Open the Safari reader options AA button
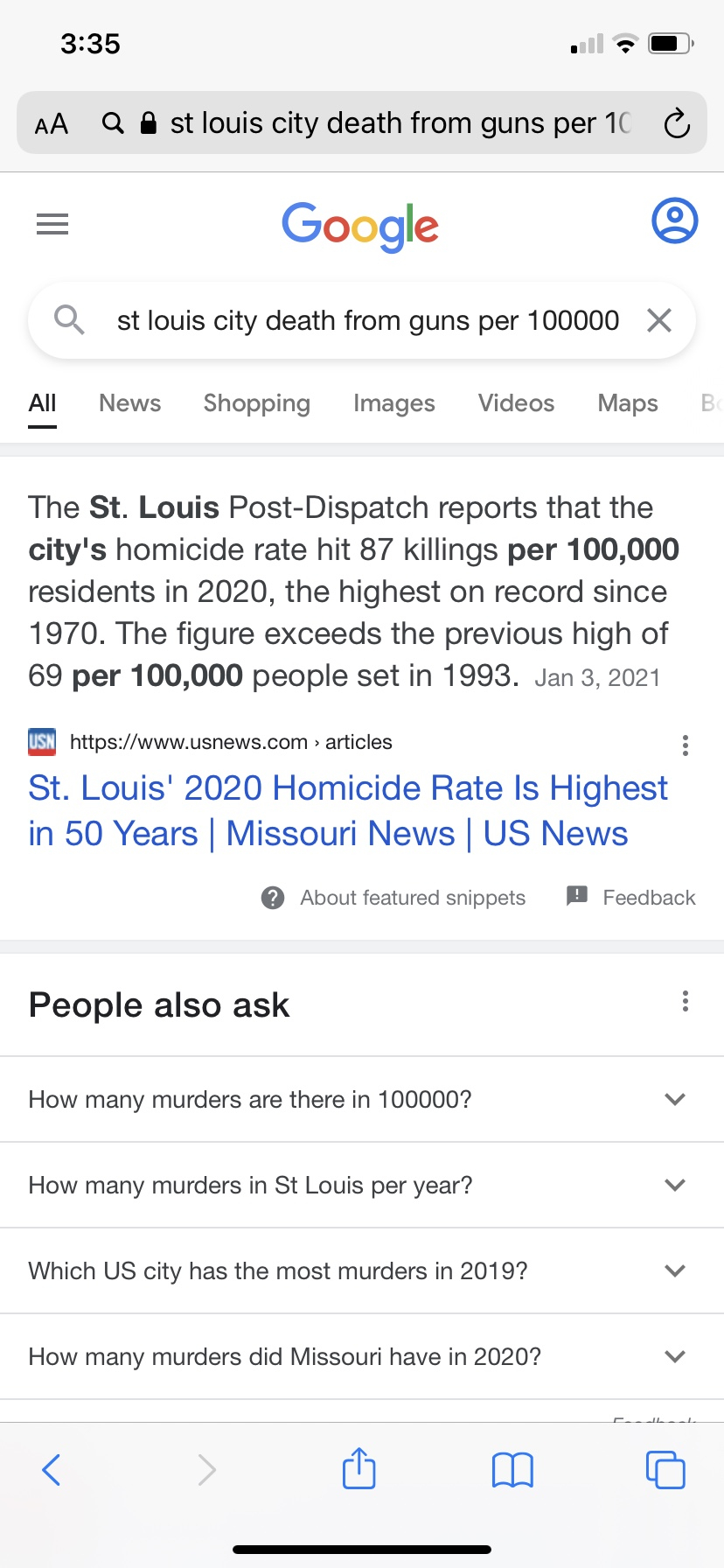724x1568 pixels. 52,123
